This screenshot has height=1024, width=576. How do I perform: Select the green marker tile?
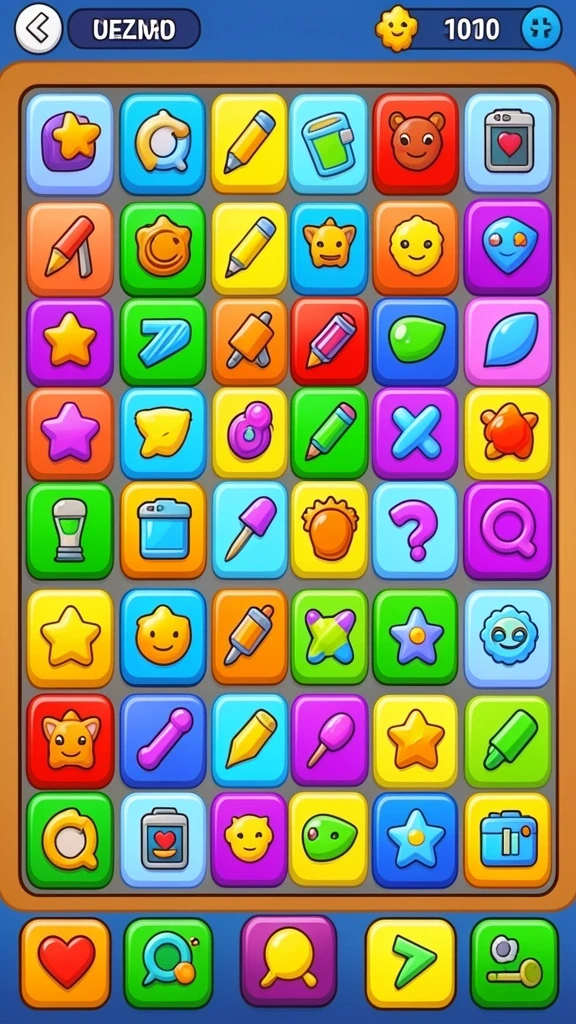pos(508,741)
